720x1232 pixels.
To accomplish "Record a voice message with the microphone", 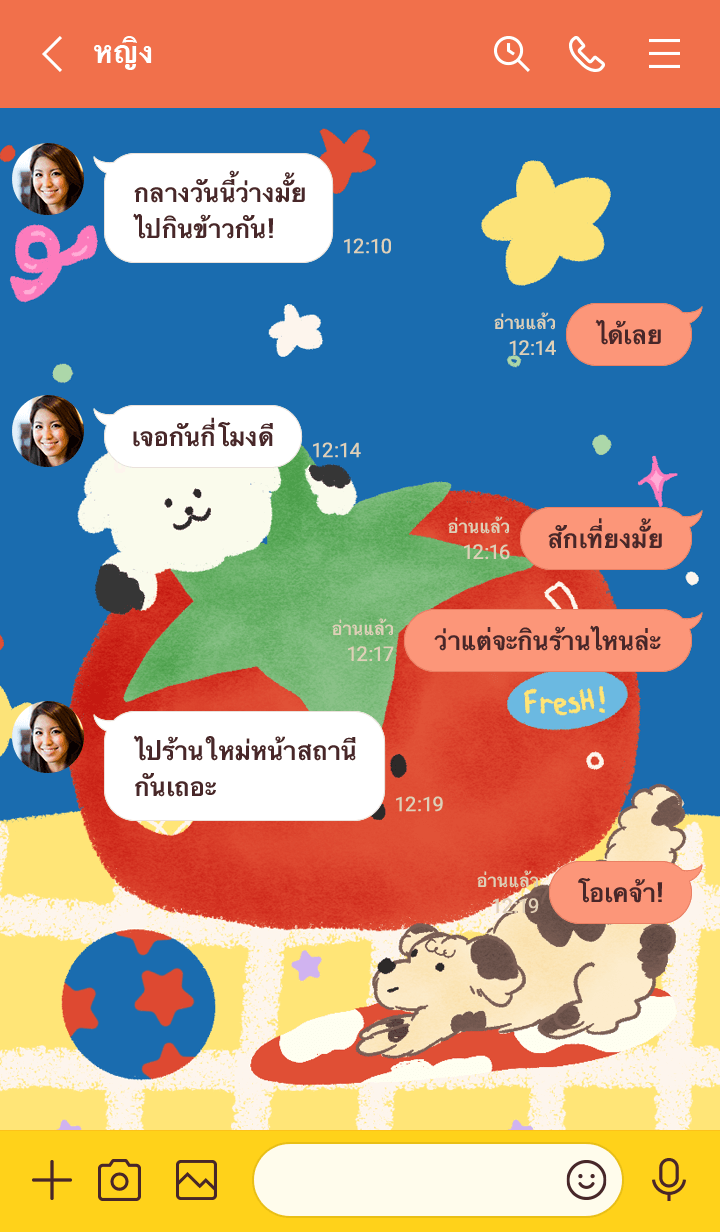I will [668, 1181].
